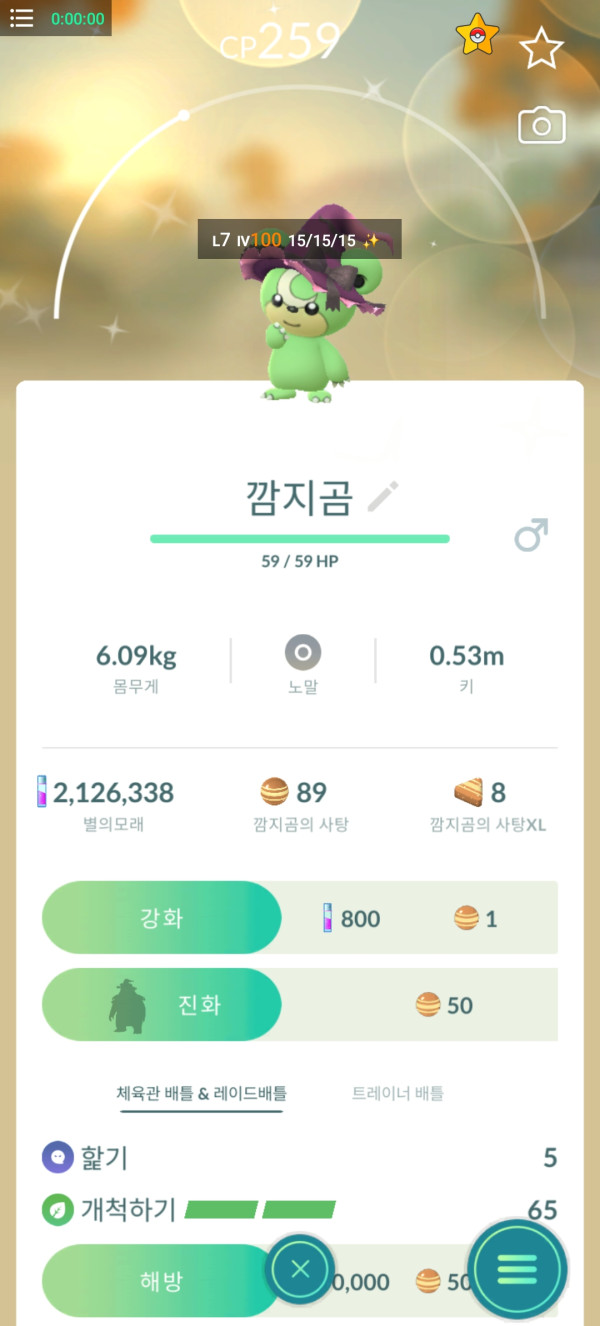Open the round menu button

click(517, 1268)
